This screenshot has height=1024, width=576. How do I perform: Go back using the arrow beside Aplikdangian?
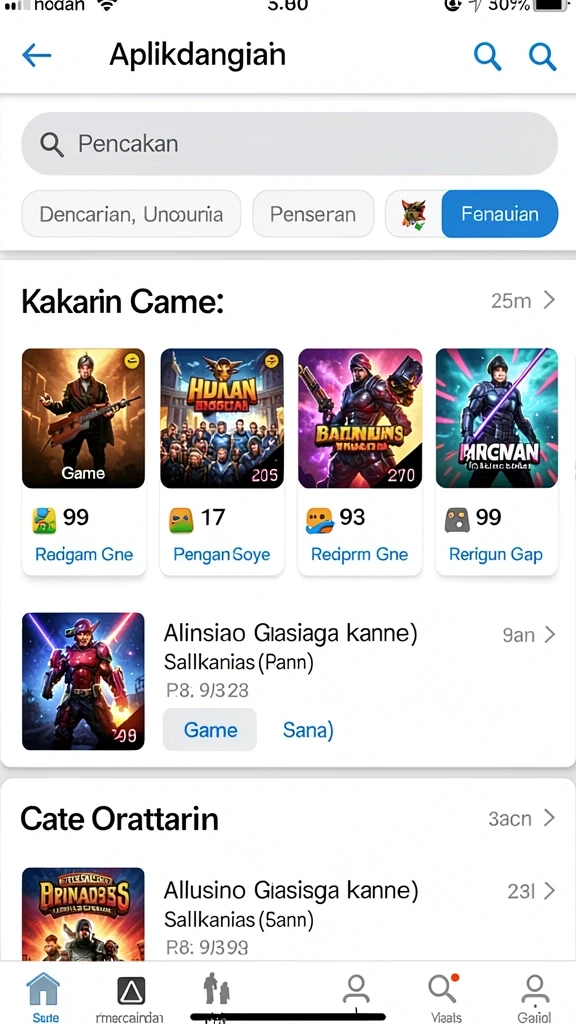37,56
